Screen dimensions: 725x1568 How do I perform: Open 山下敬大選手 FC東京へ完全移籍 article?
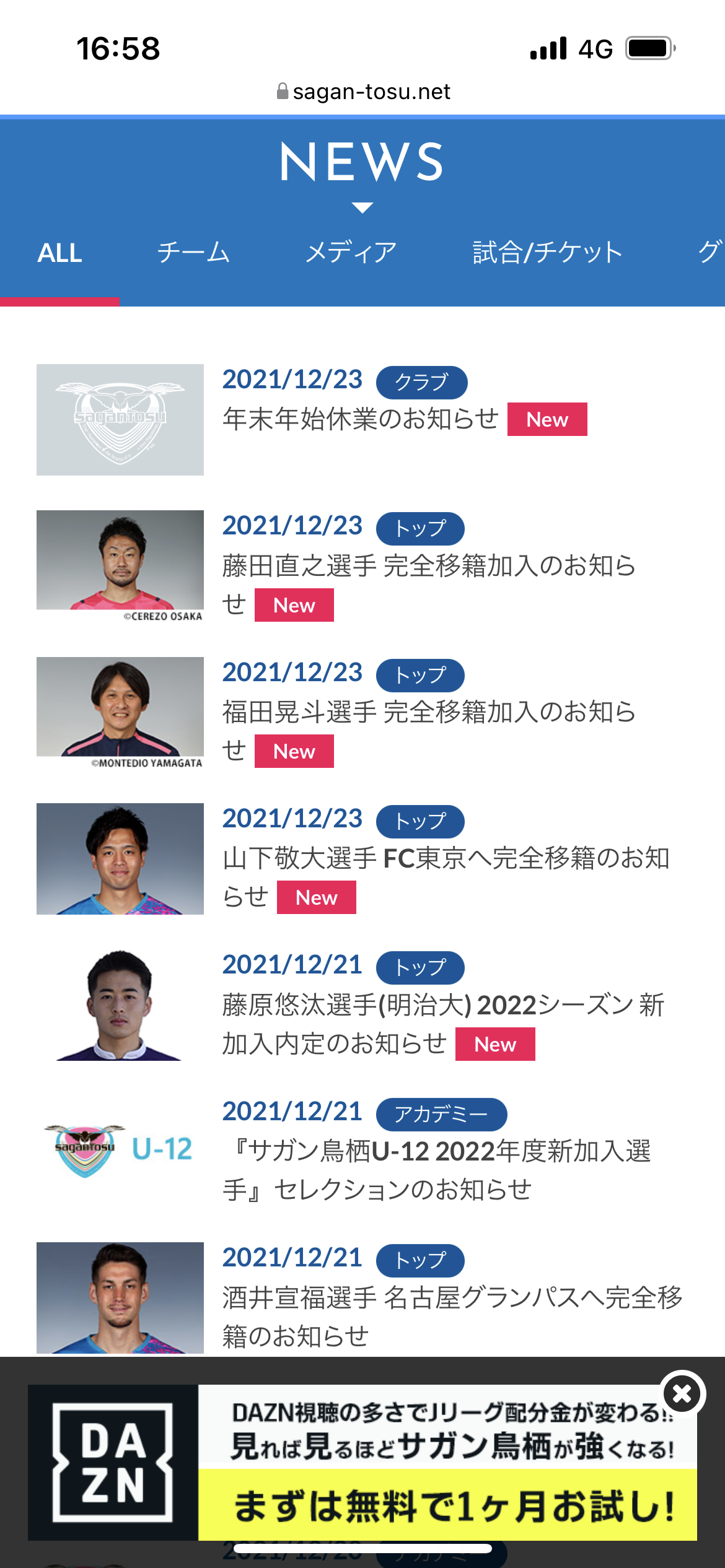pyautogui.click(x=446, y=877)
